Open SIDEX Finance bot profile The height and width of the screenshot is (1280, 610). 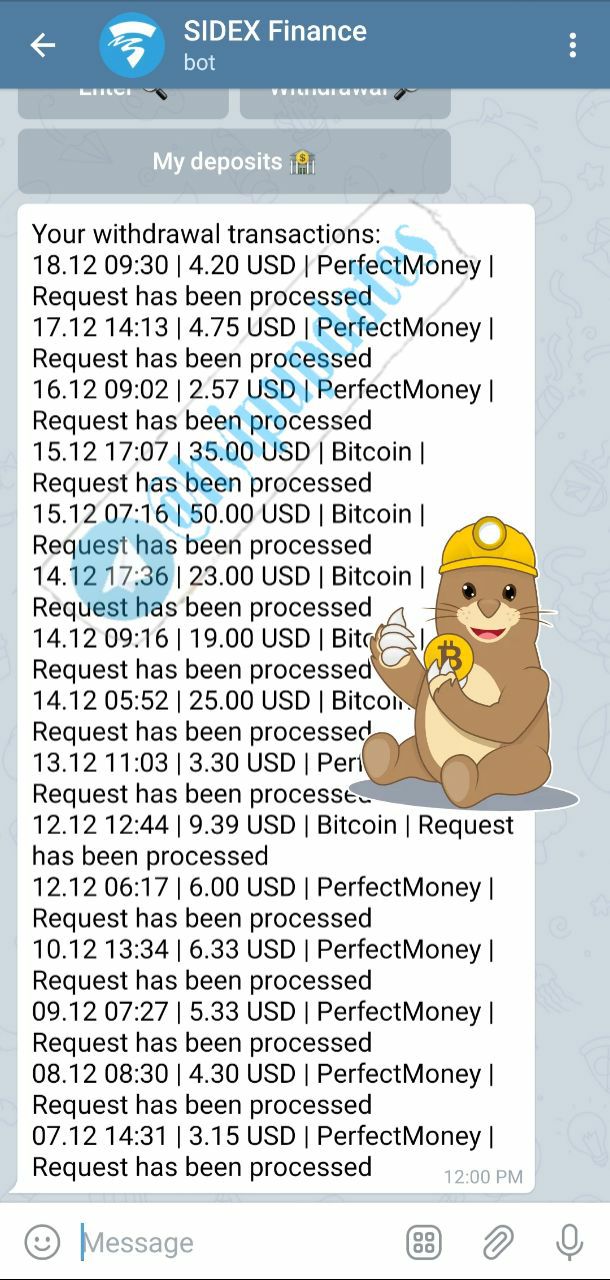tap(275, 45)
